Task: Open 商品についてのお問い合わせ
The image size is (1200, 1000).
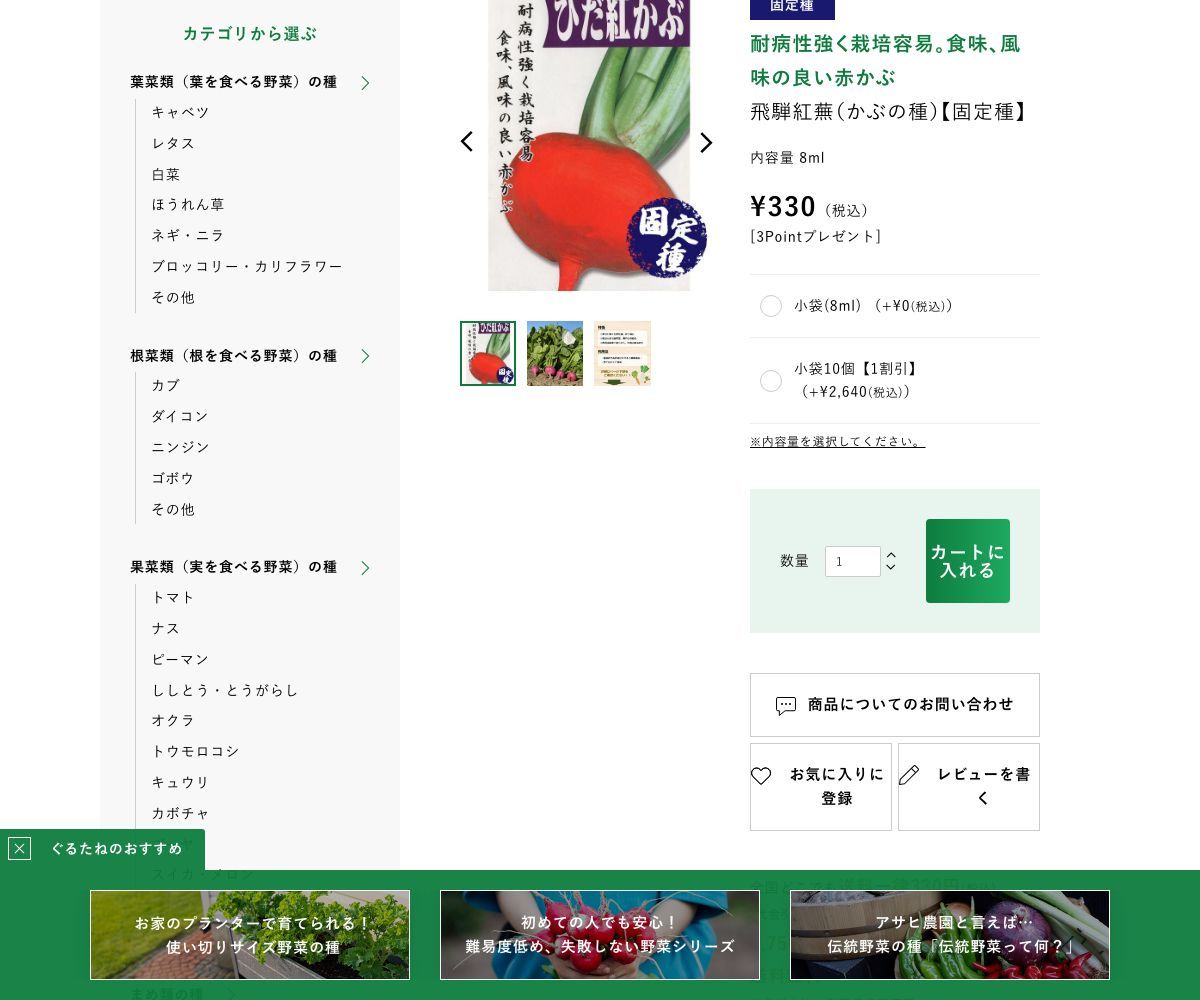Action: 894,705
